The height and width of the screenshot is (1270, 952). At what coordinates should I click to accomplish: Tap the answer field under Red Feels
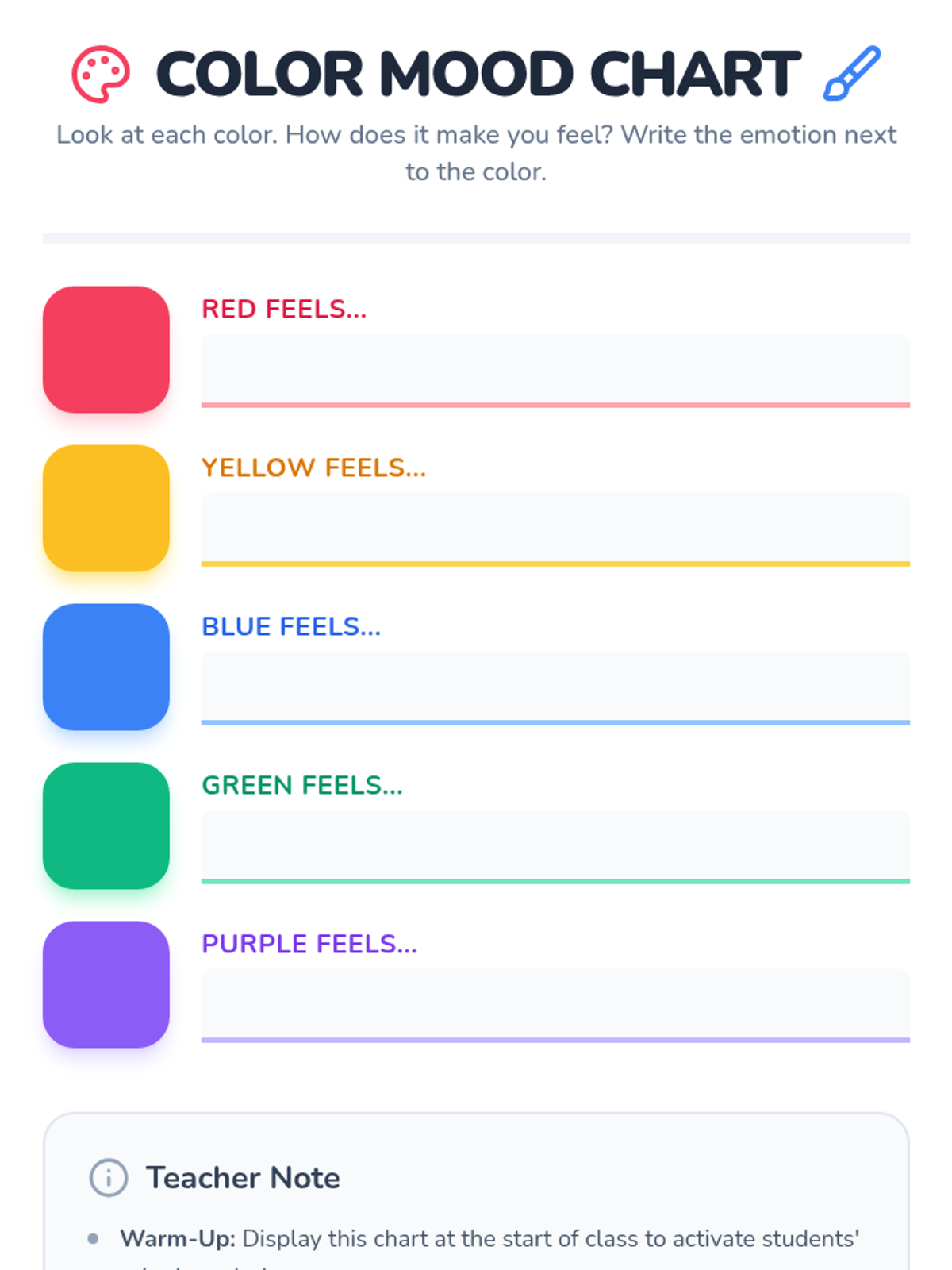(x=555, y=371)
